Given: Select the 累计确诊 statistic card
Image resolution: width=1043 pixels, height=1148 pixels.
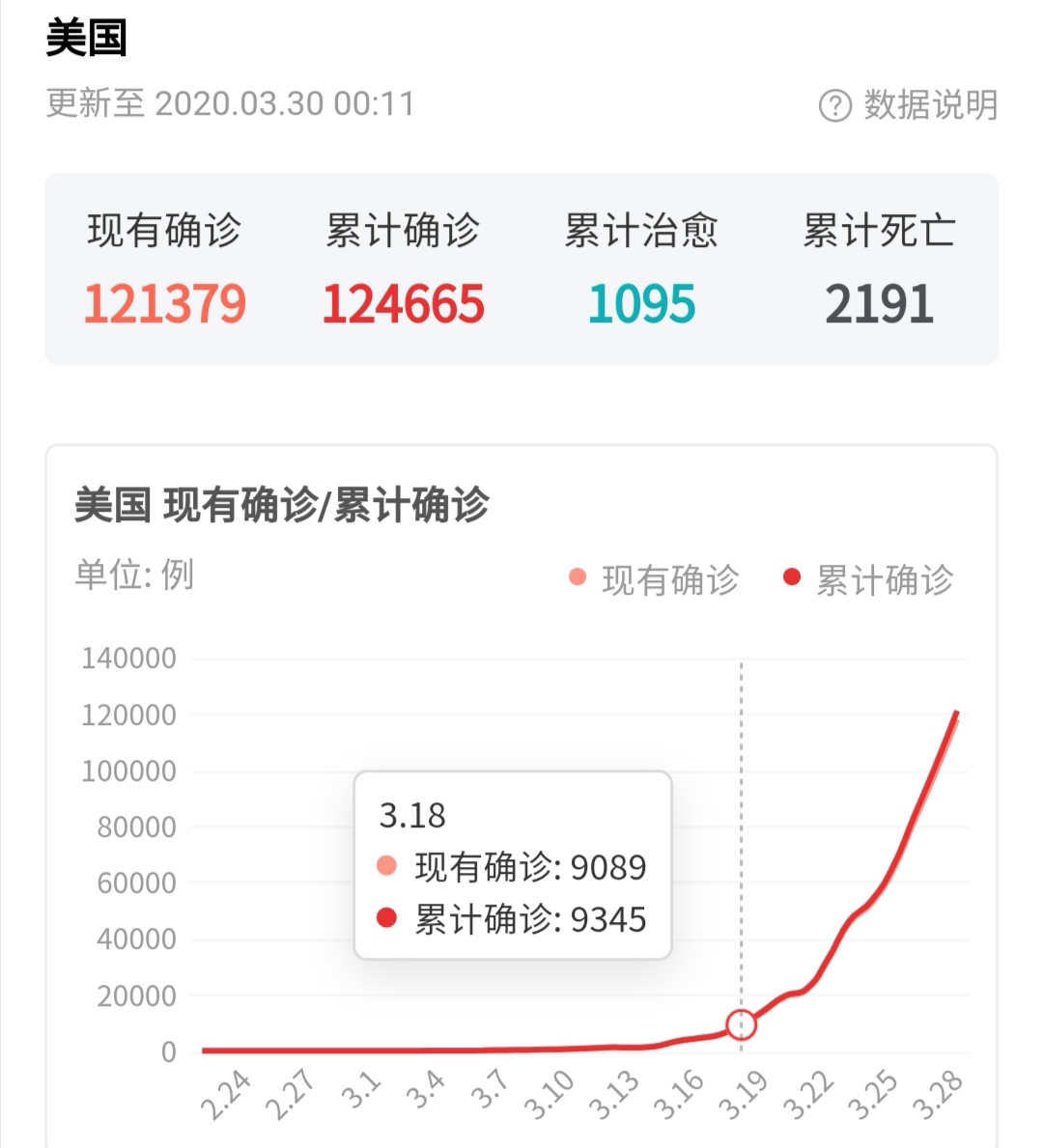Looking at the screenshot, I should [x=403, y=267].
